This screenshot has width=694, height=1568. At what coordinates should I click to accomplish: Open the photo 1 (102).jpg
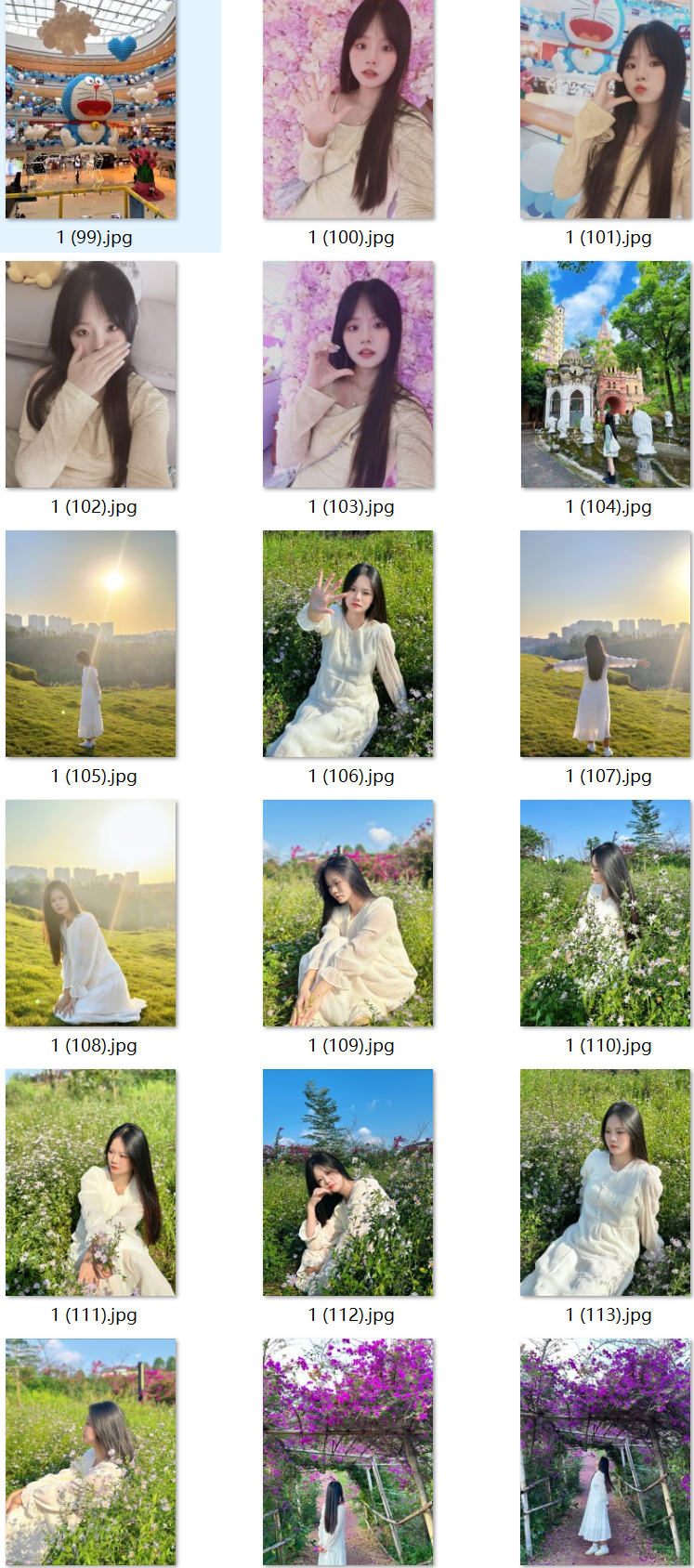pyautogui.click(x=91, y=374)
